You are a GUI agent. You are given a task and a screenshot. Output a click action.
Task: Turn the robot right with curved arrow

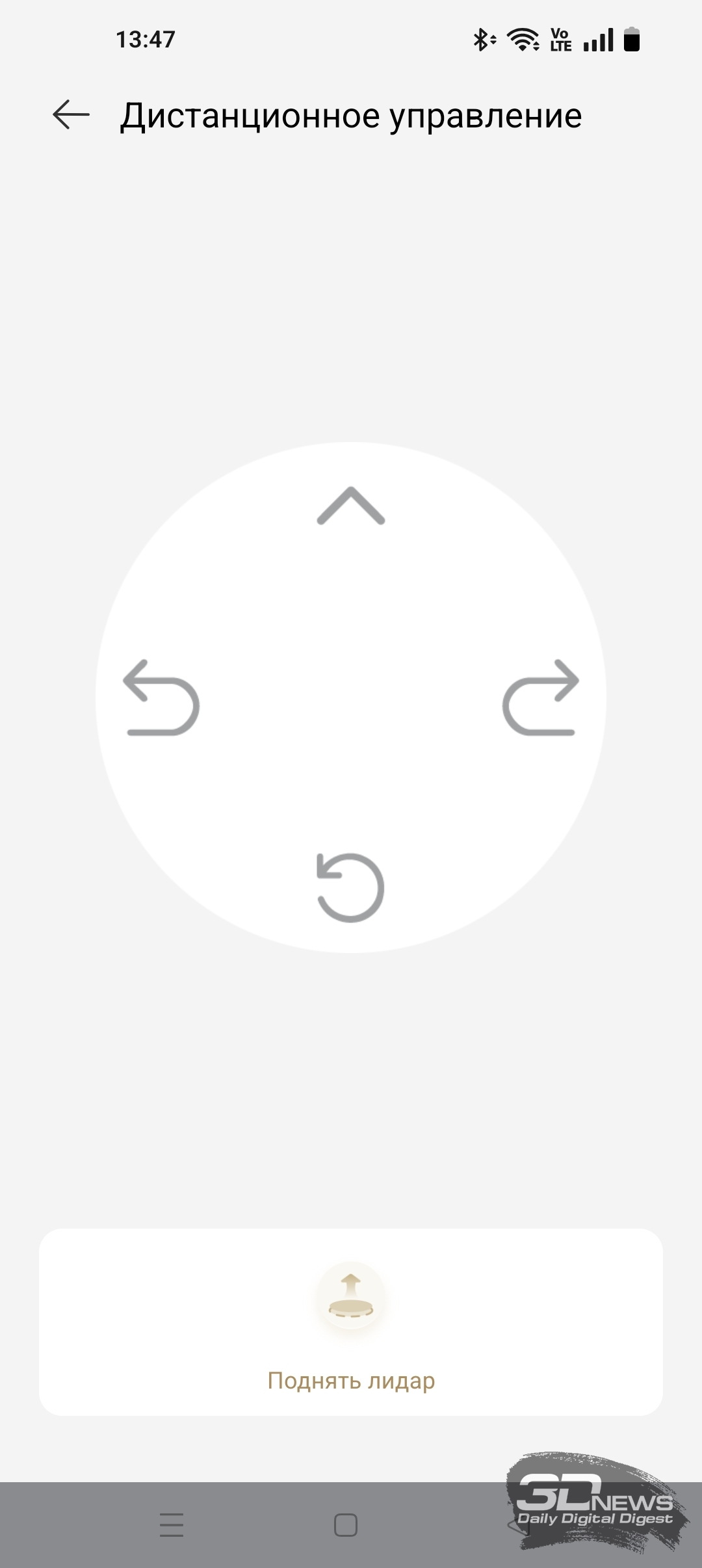pyautogui.click(x=541, y=698)
